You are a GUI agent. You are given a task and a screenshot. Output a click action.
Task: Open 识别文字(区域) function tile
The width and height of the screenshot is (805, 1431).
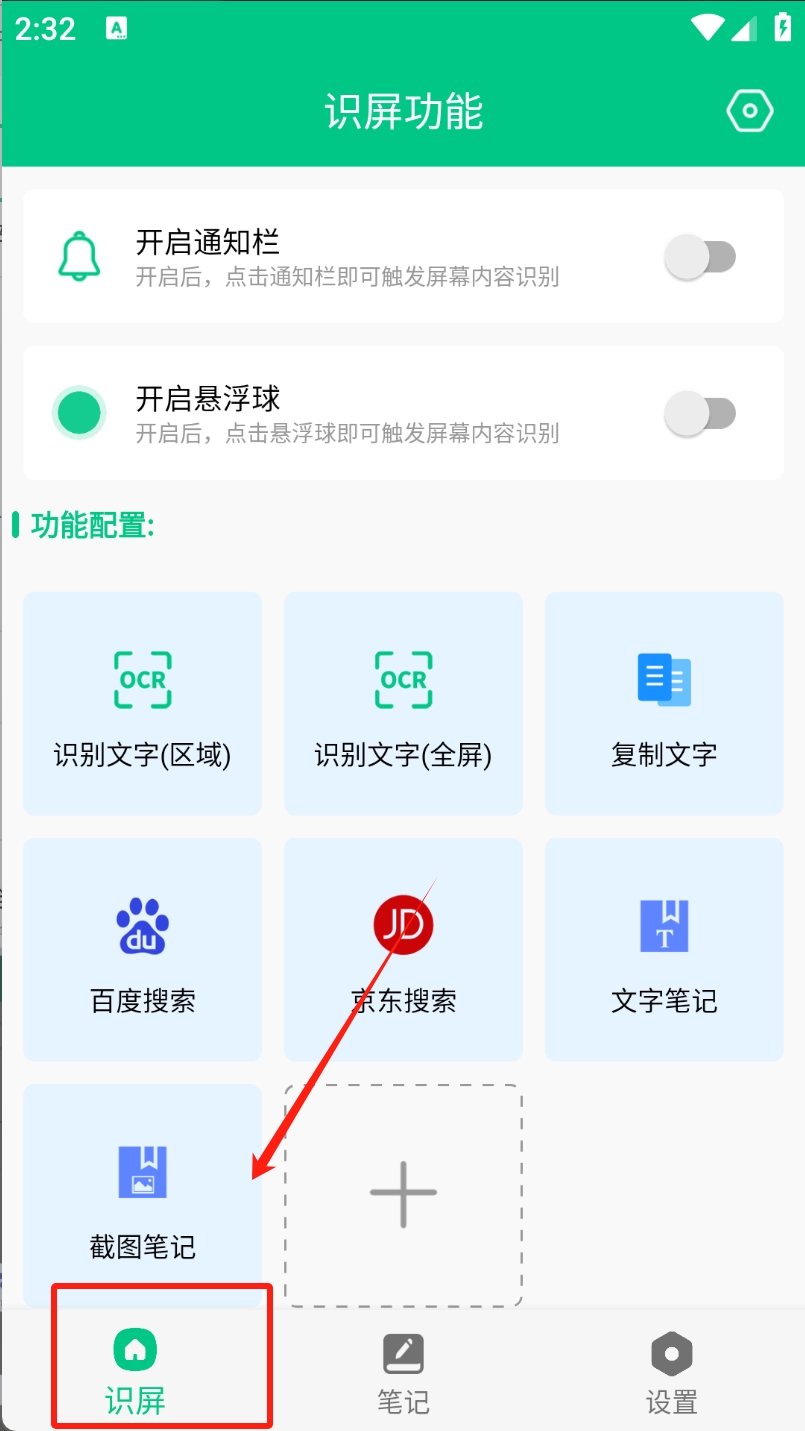point(143,703)
